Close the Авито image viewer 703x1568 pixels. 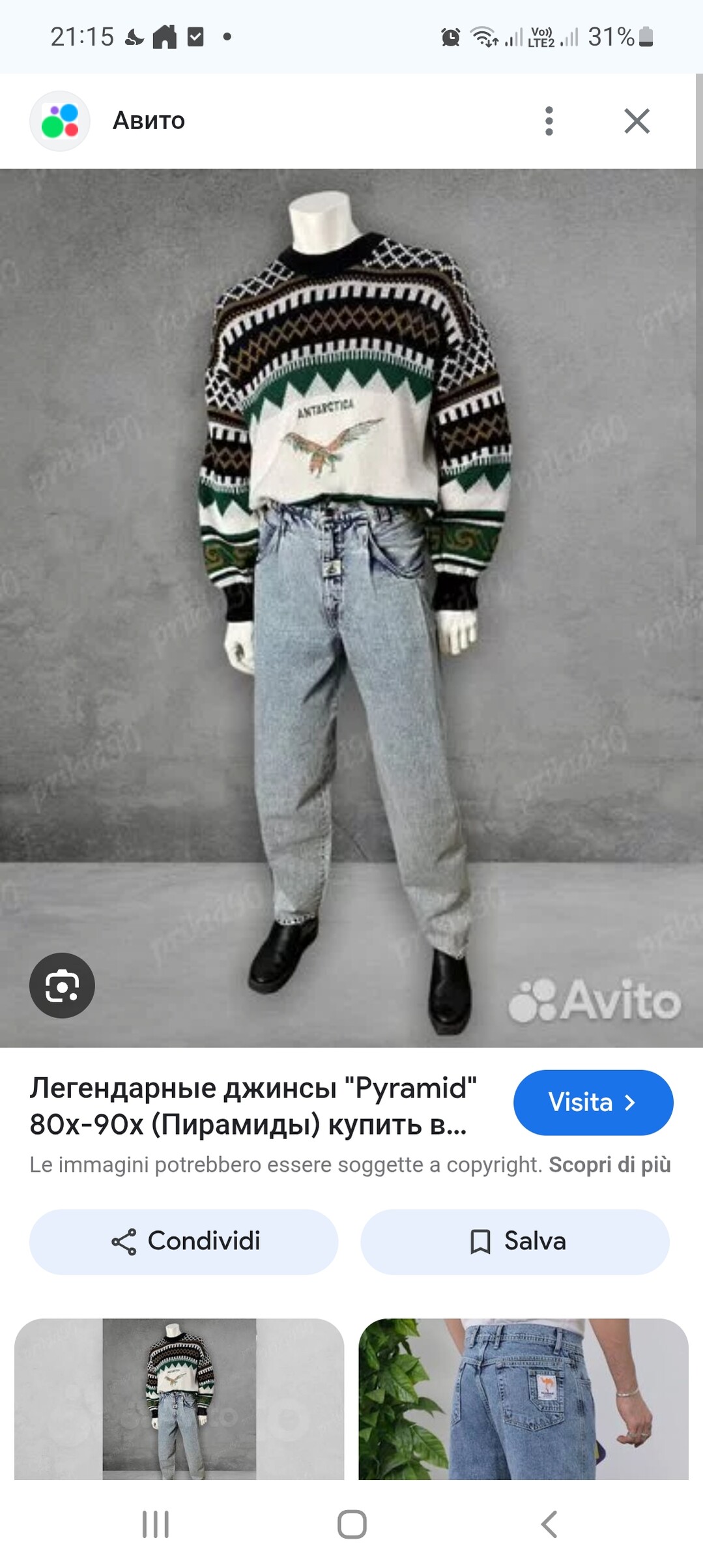tap(637, 121)
